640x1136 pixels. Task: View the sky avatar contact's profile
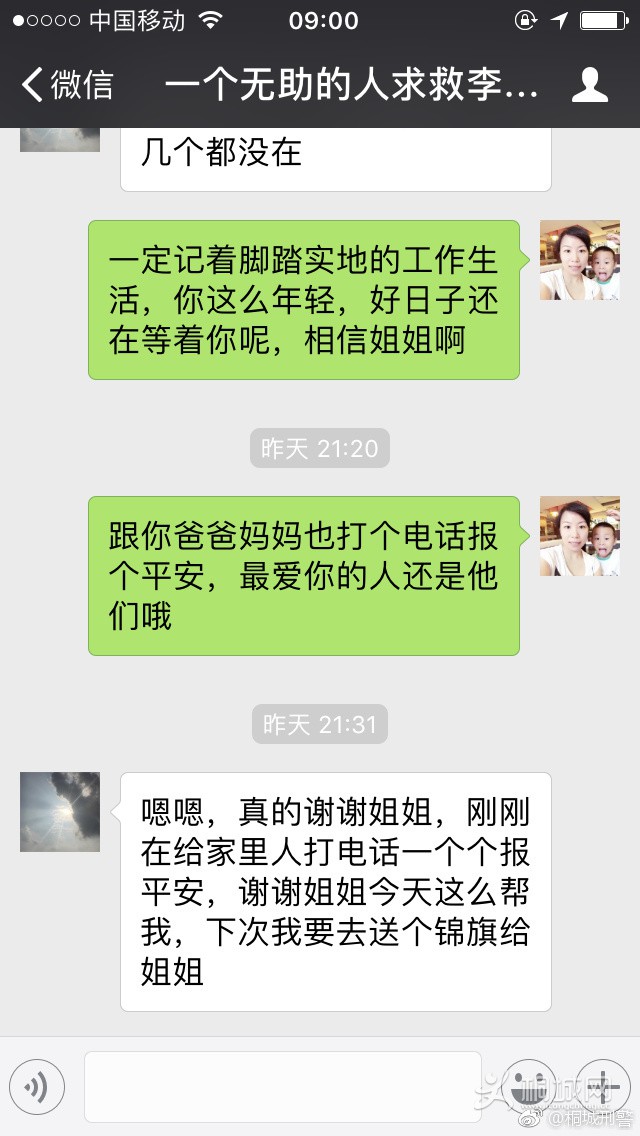click(x=60, y=811)
